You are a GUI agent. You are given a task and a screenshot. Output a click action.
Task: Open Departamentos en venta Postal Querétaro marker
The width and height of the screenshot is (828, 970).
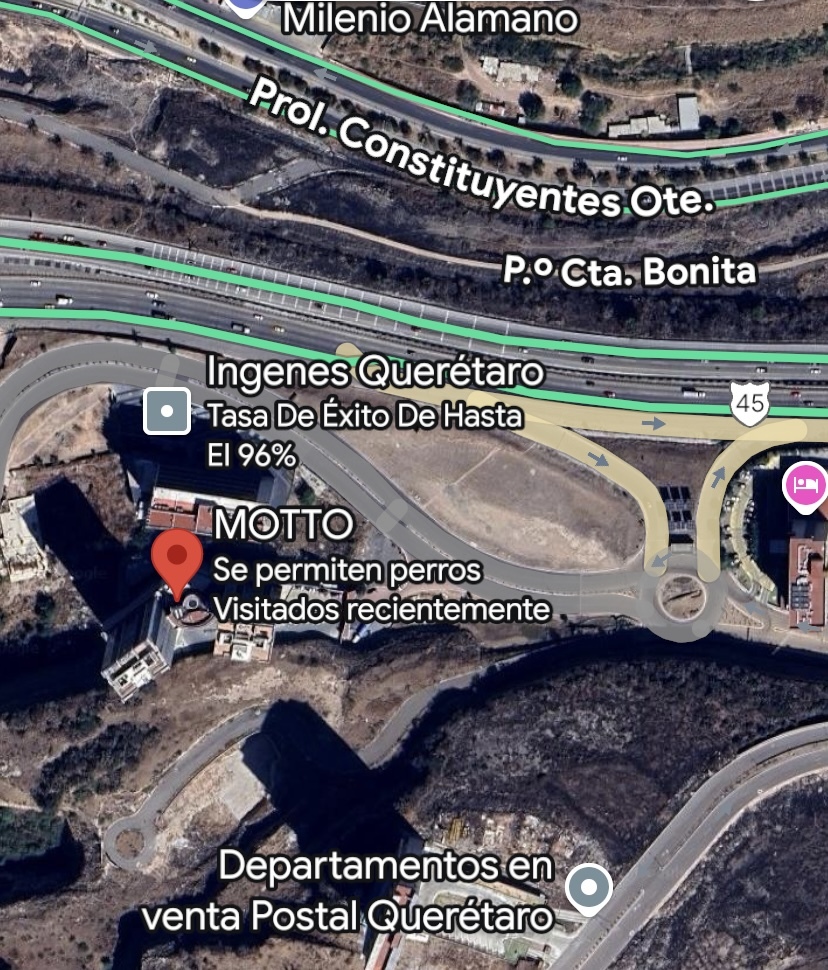coord(588,888)
